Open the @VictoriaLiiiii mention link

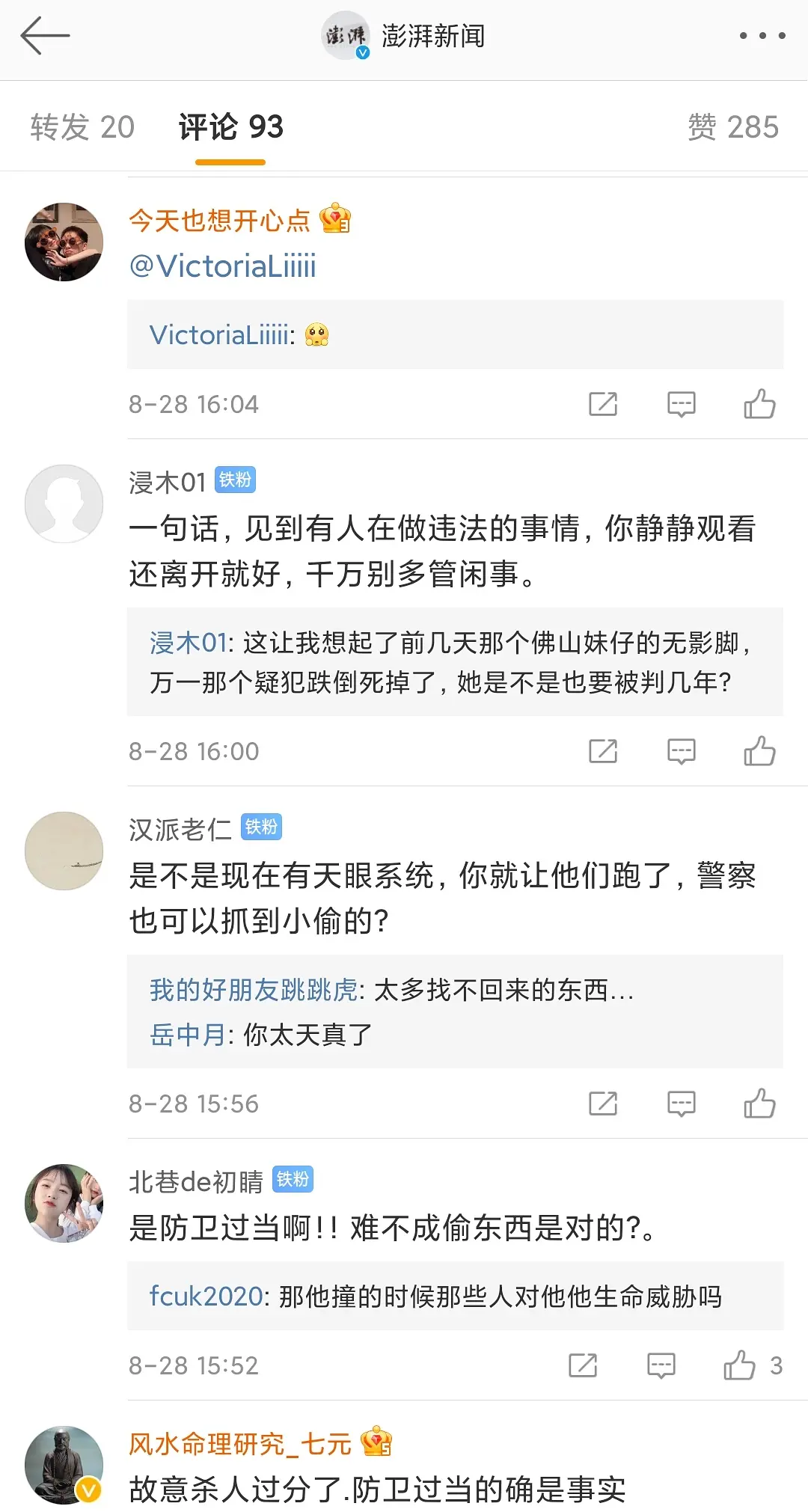[x=223, y=266]
